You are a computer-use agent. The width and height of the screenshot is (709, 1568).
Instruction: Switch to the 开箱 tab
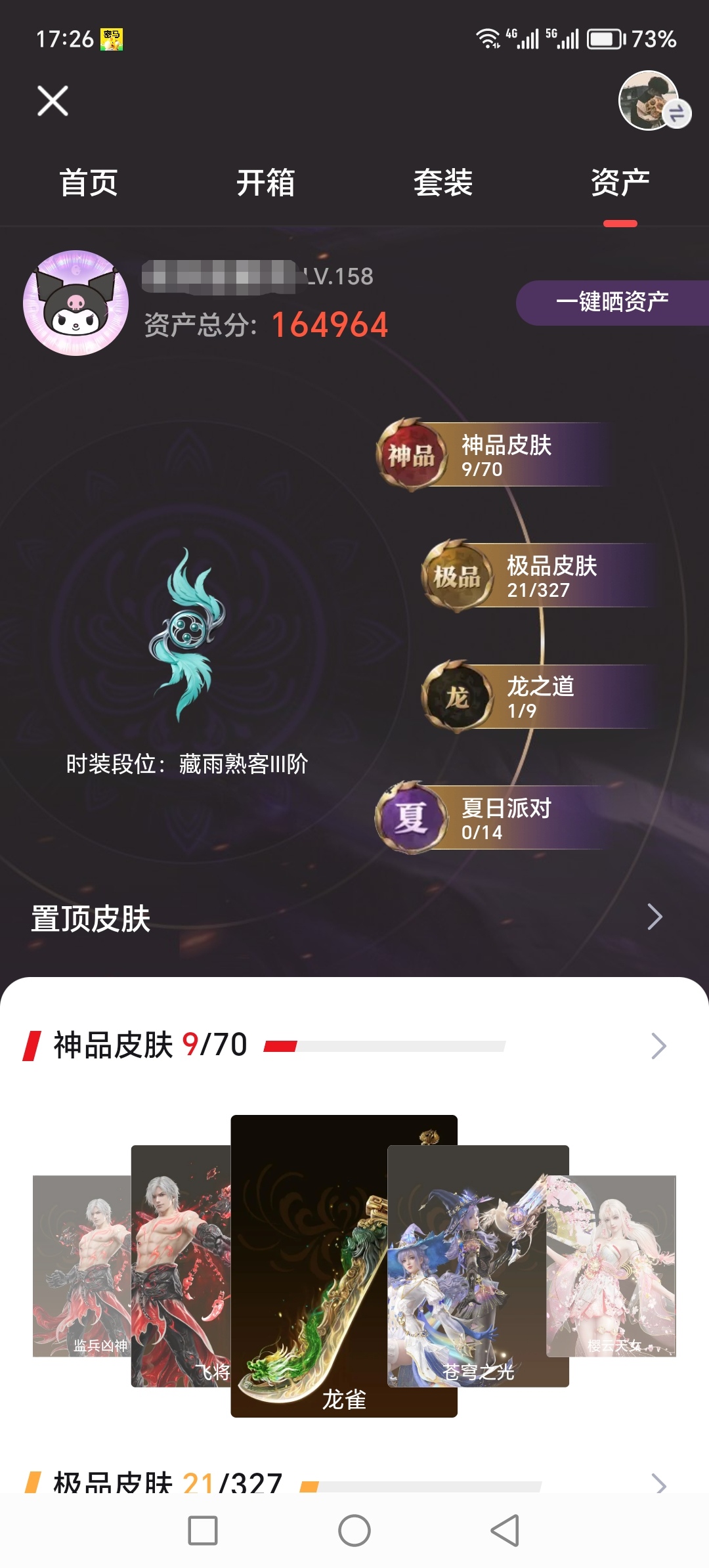(x=266, y=183)
